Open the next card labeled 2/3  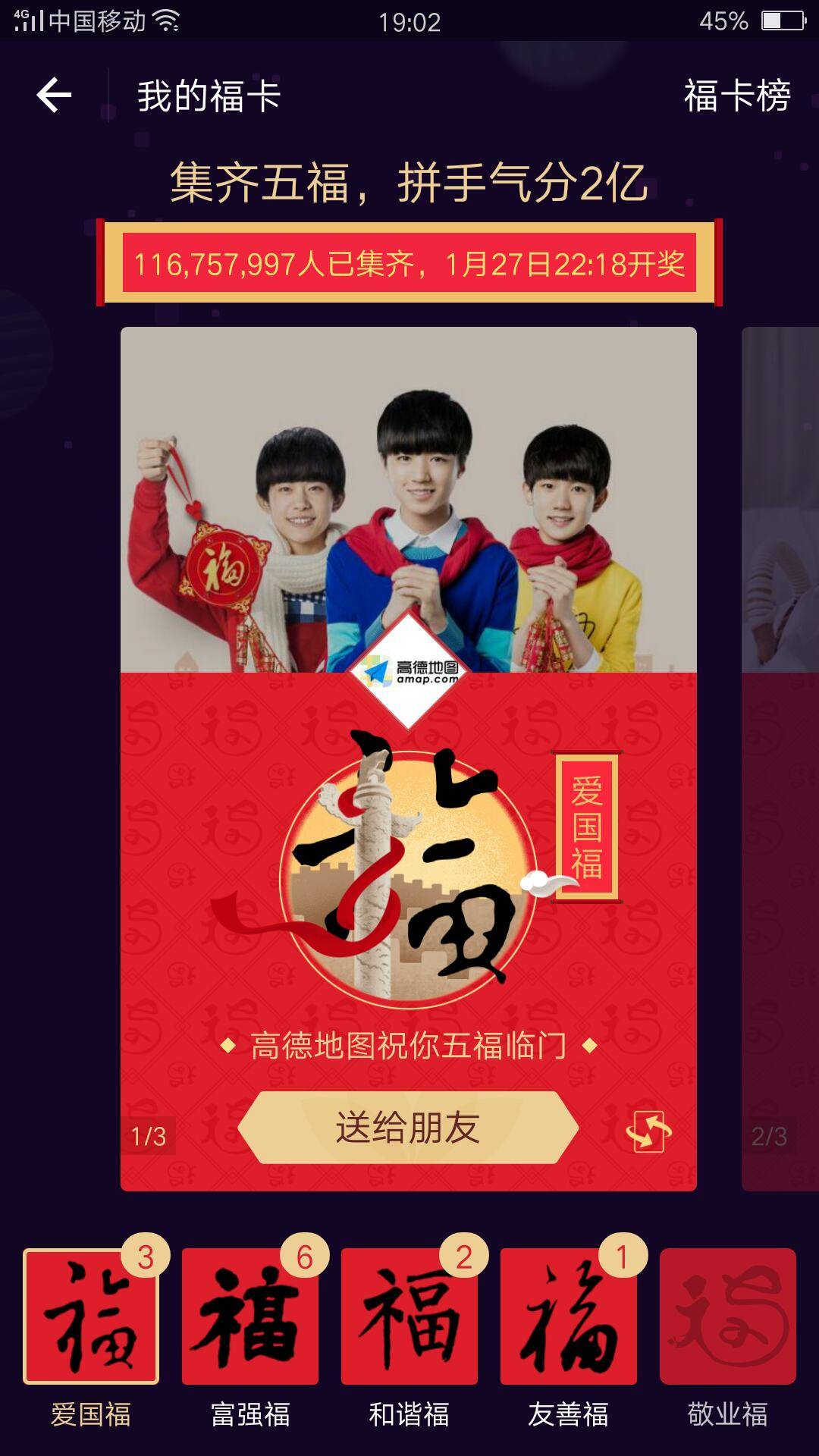(x=781, y=758)
